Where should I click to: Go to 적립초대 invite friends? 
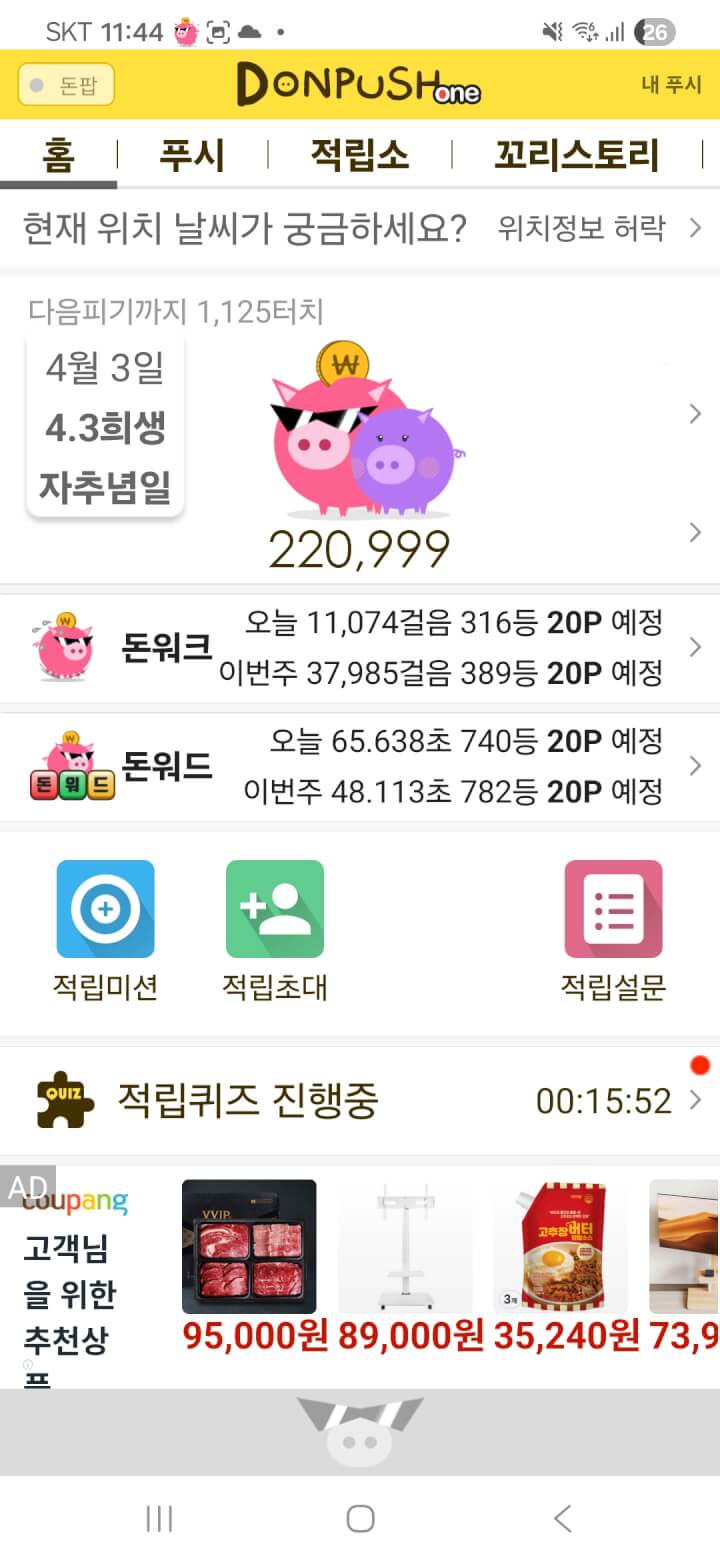pos(274,930)
